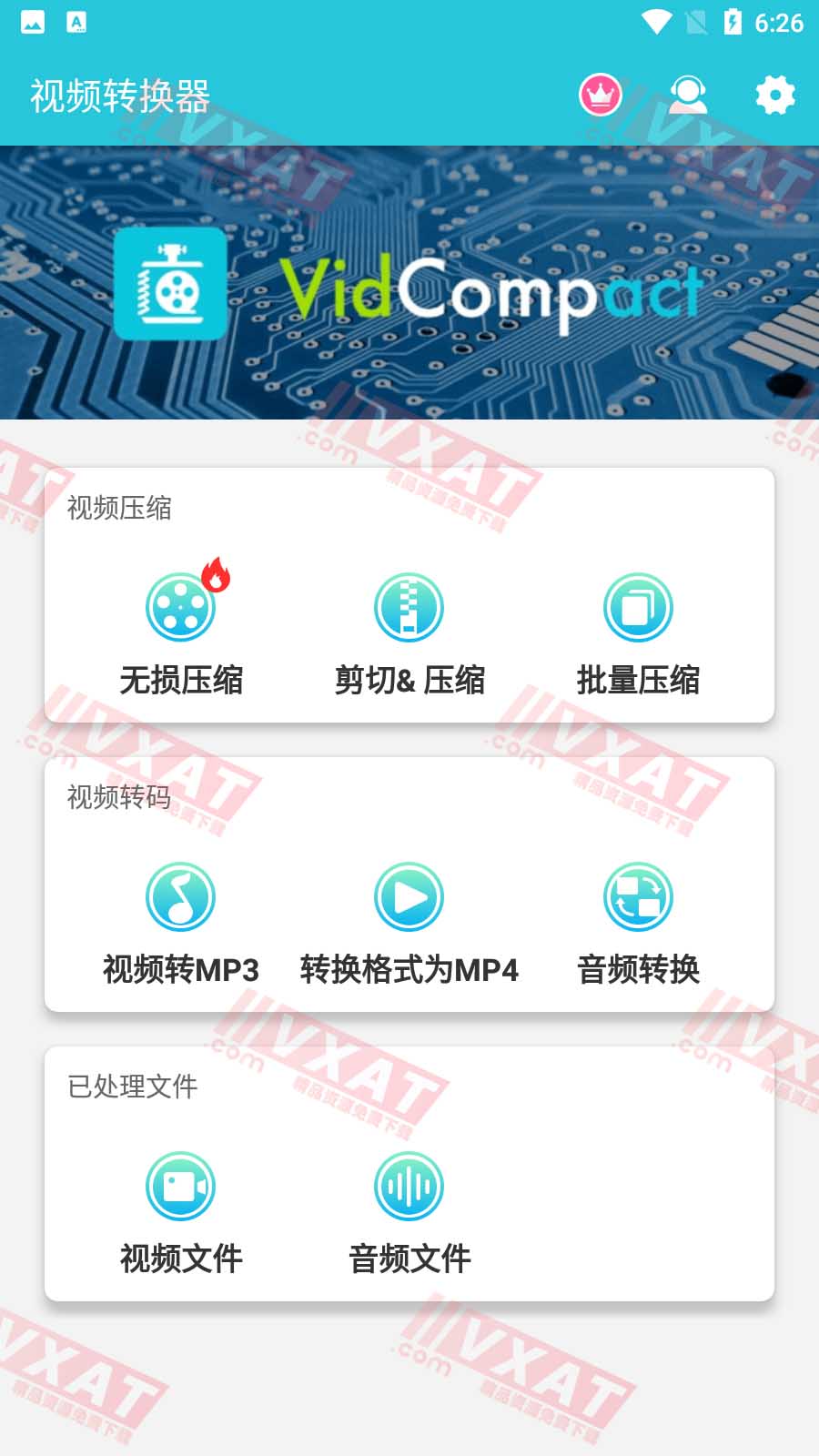819x1456 pixels.
Task: Open the settings gear
Action: (x=775, y=95)
